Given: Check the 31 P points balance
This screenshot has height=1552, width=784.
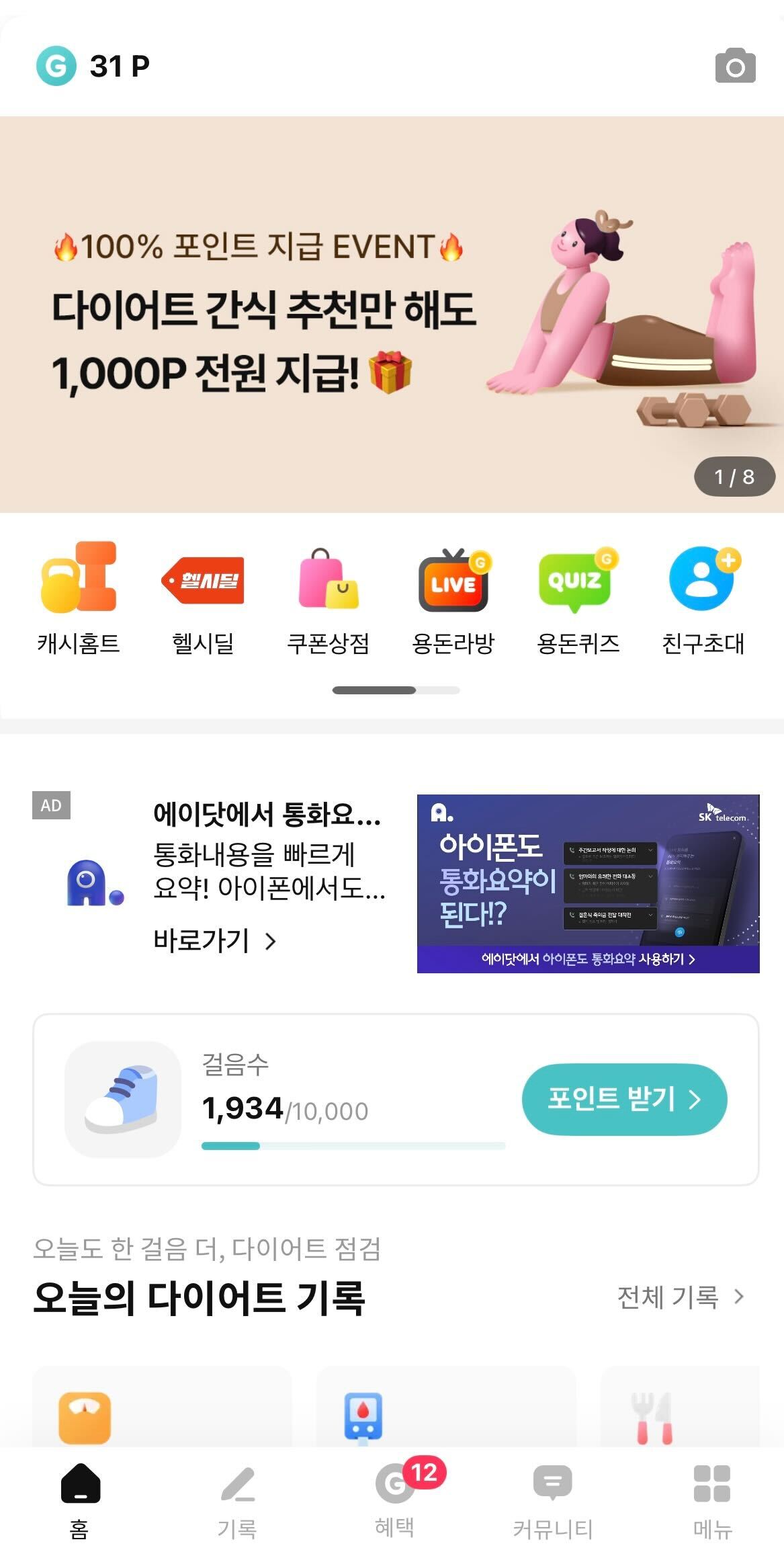Looking at the screenshot, I should coord(93,66).
